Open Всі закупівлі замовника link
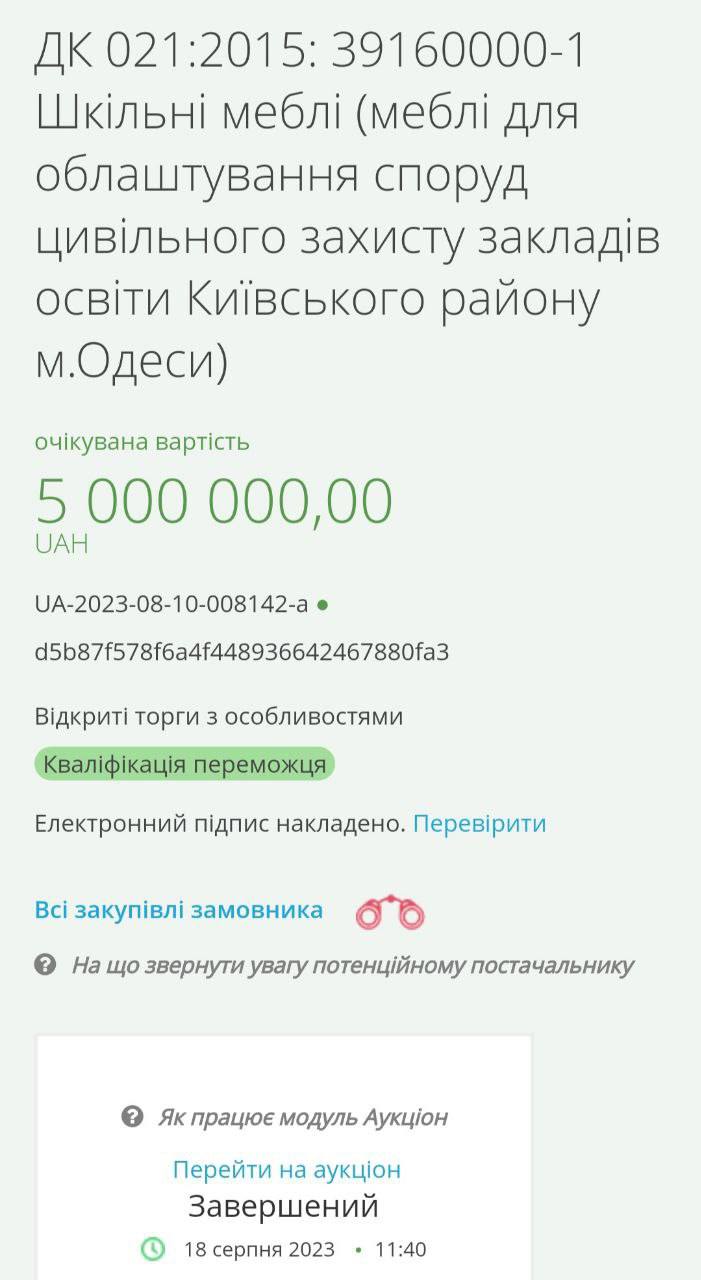 point(179,910)
